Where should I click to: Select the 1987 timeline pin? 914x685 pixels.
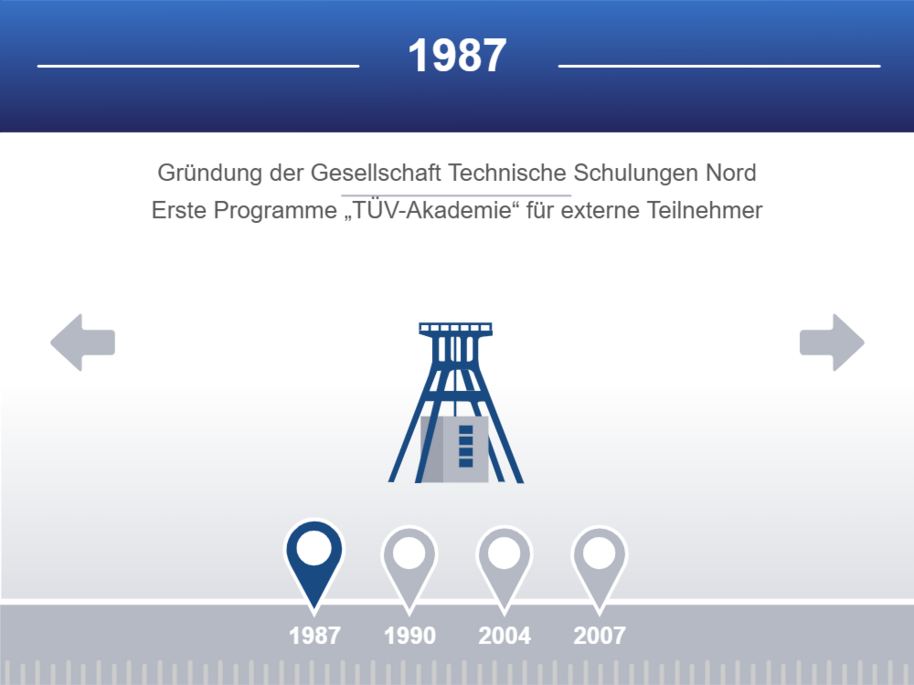(x=314, y=560)
